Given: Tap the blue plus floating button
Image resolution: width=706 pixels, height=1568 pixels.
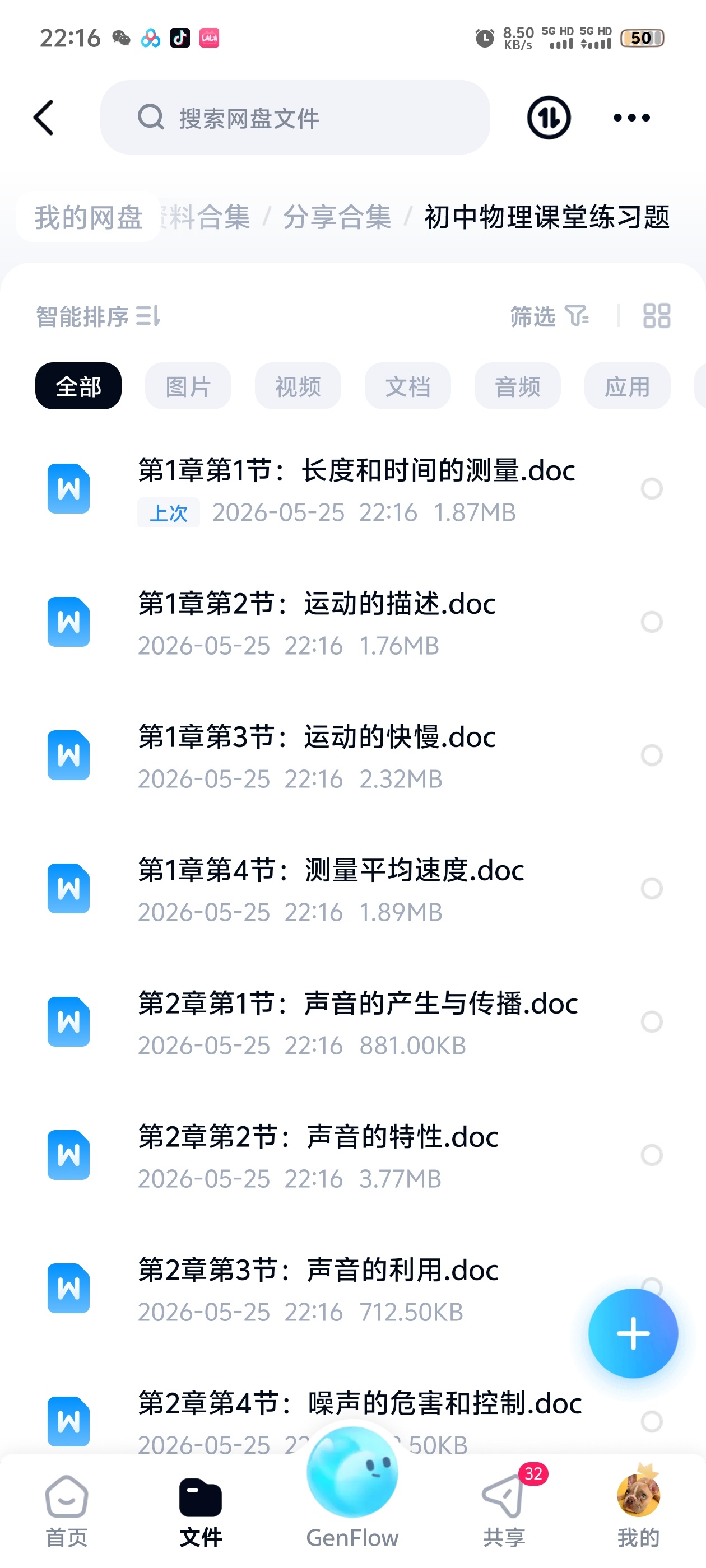Looking at the screenshot, I should coord(633,1333).
